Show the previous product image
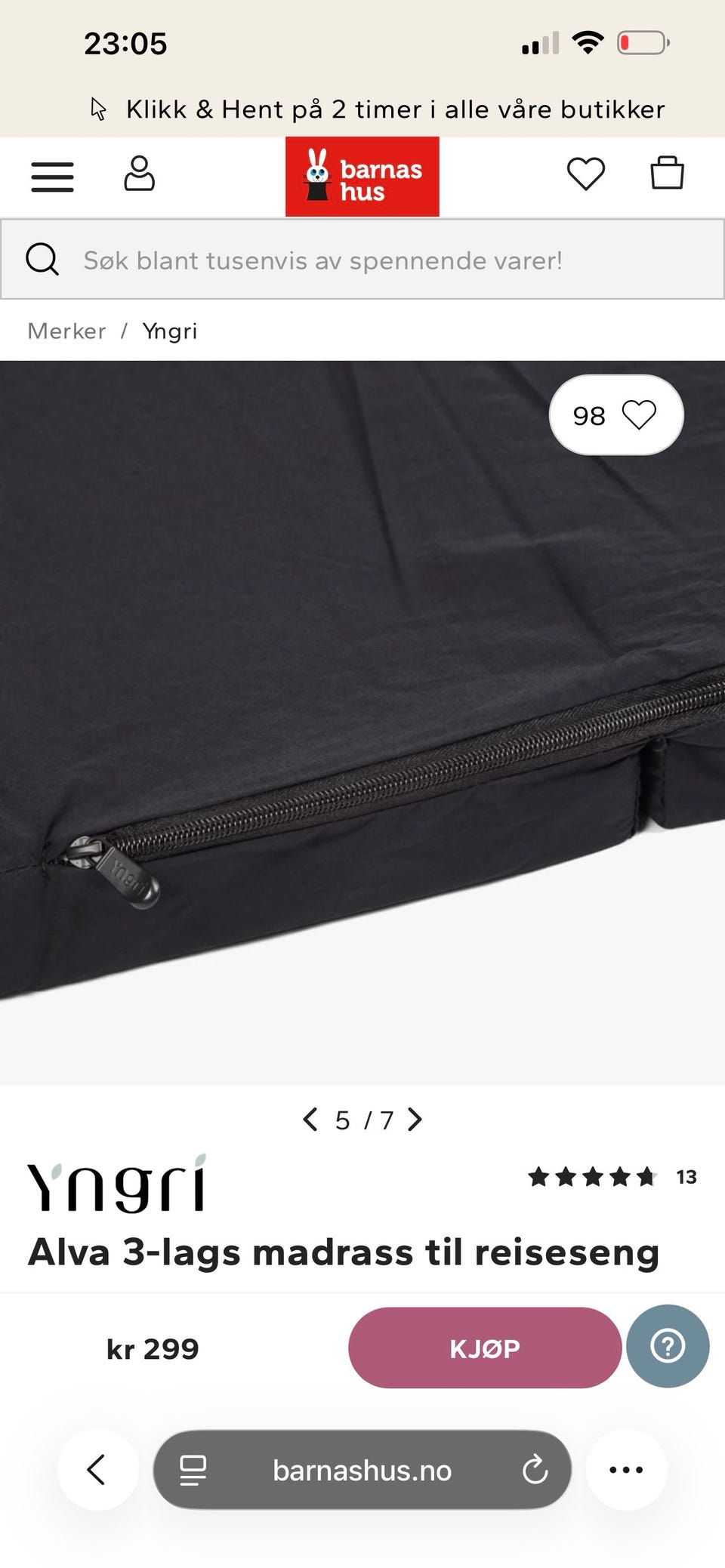The width and height of the screenshot is (725, 1568). (x=310, y=1119)
